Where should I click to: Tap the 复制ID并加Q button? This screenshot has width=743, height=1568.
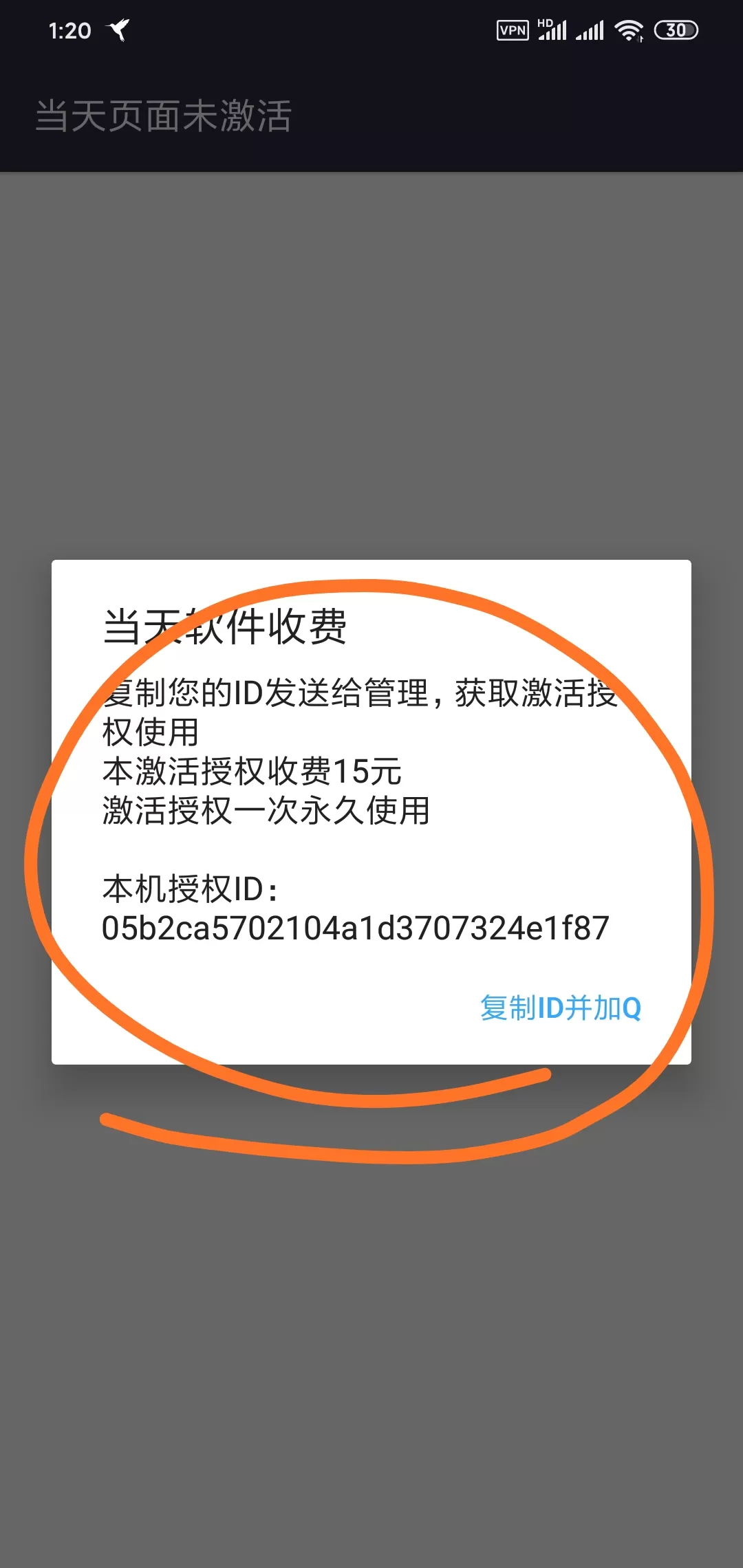click(x=561, y=1008)
